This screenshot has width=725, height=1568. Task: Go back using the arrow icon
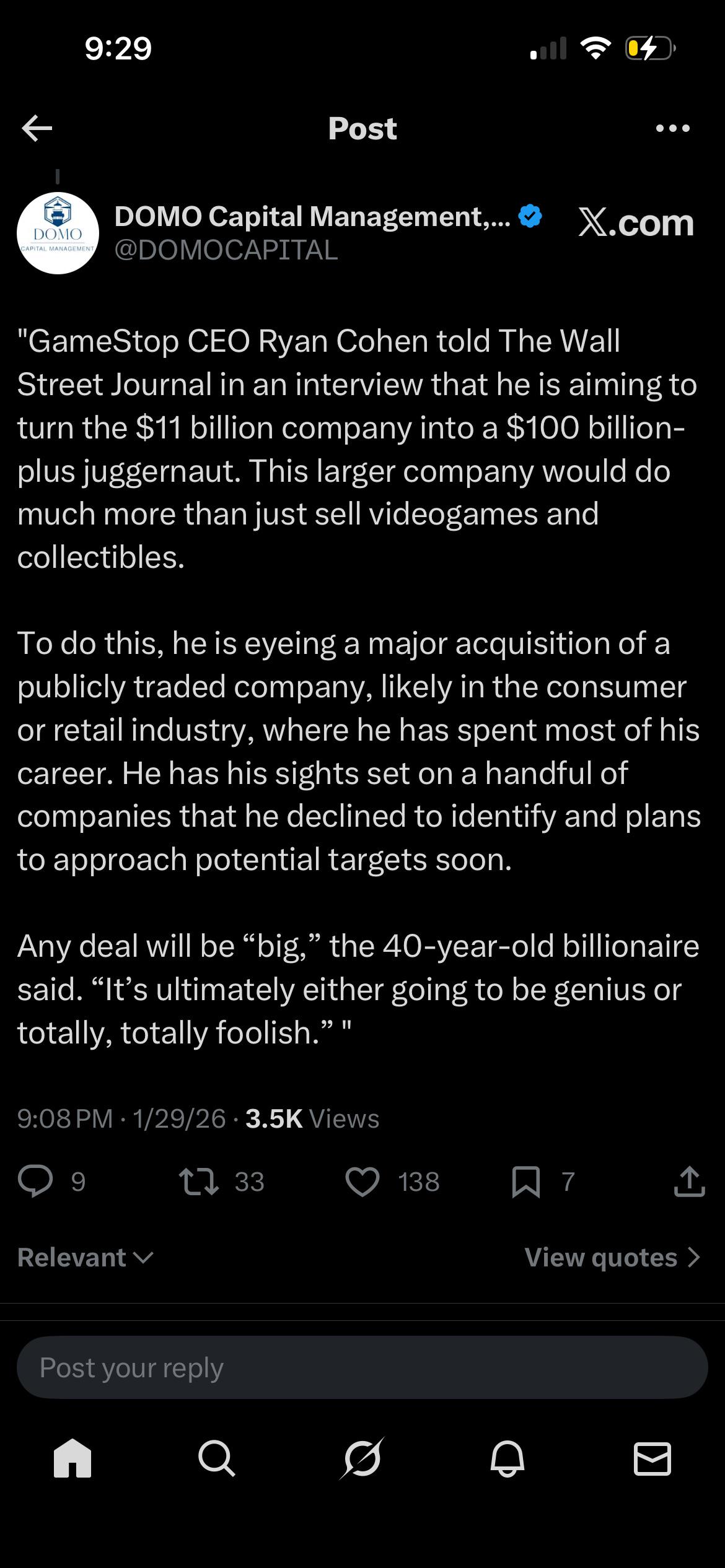coord(37,128)
